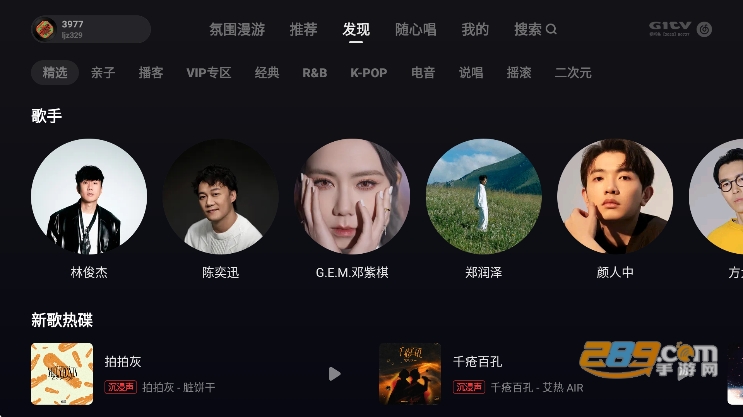Go to the 我的 tab
The image size is (743, 417).
[x=475, y=30]
